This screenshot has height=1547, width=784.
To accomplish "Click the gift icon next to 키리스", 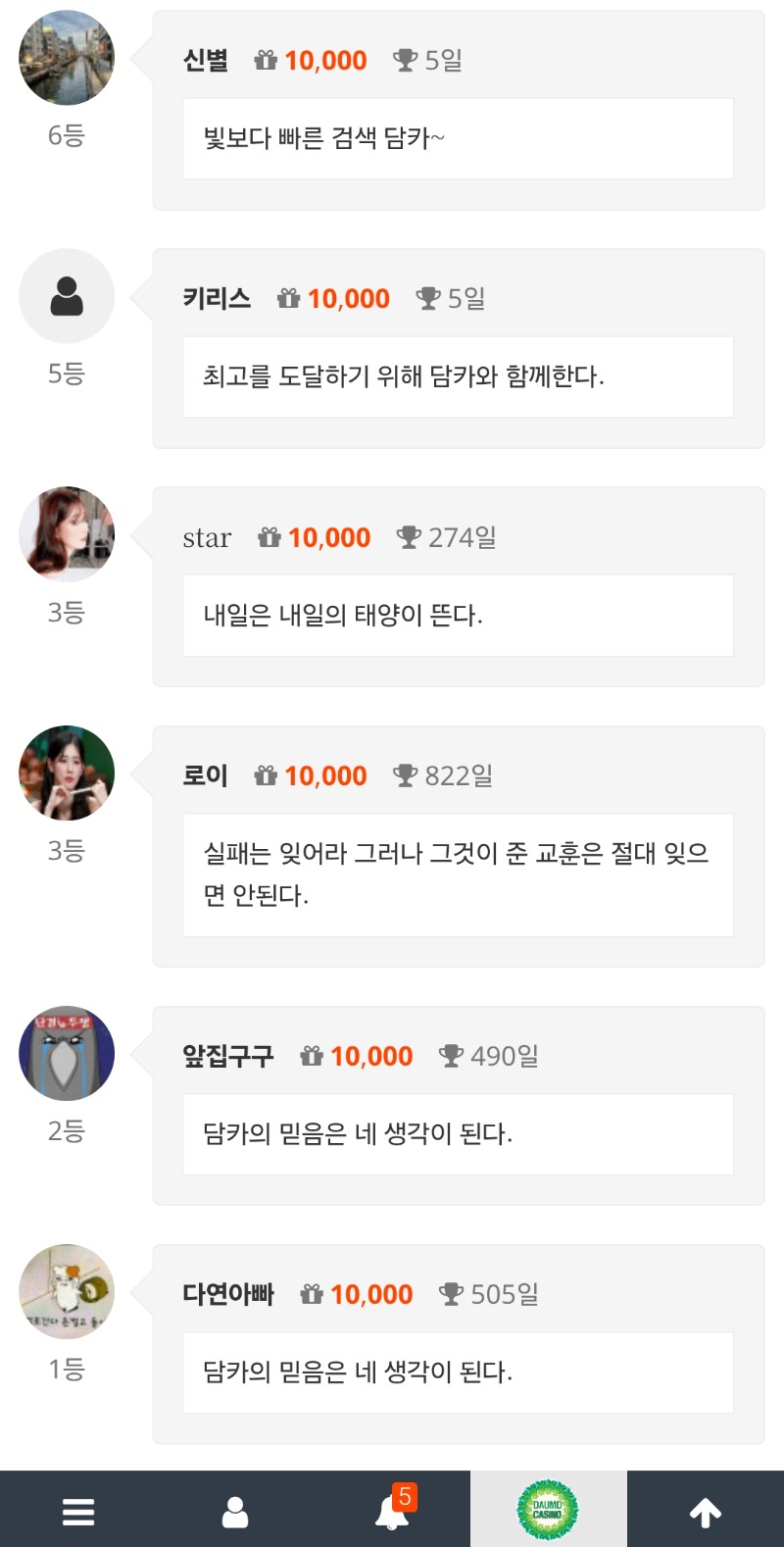I will tap(288, 297).
